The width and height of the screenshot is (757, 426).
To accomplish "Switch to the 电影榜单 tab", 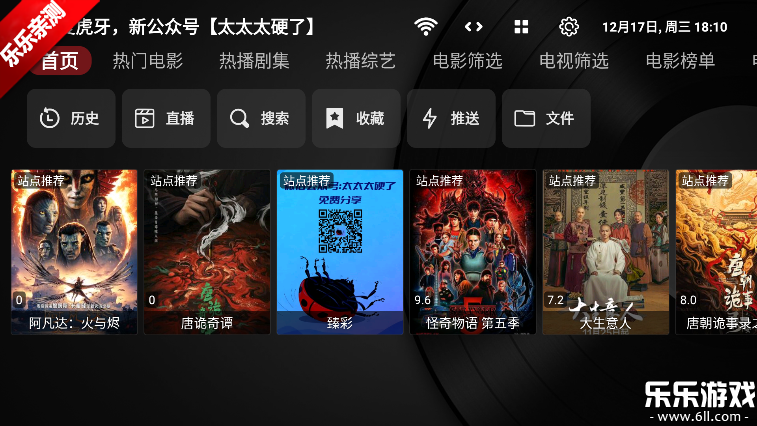I will point(680,60).
